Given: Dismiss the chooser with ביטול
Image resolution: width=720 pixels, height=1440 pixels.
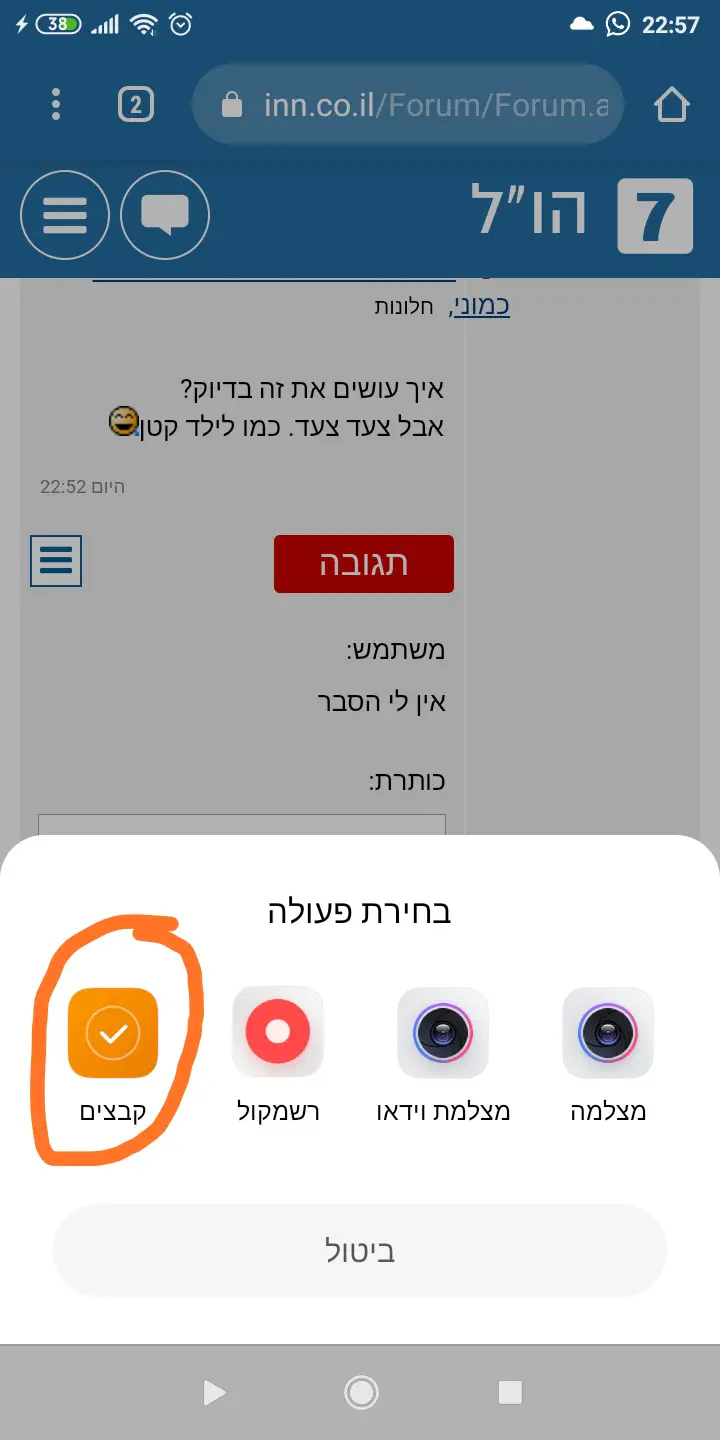Looking at the screenshot, I should 360,1251.
